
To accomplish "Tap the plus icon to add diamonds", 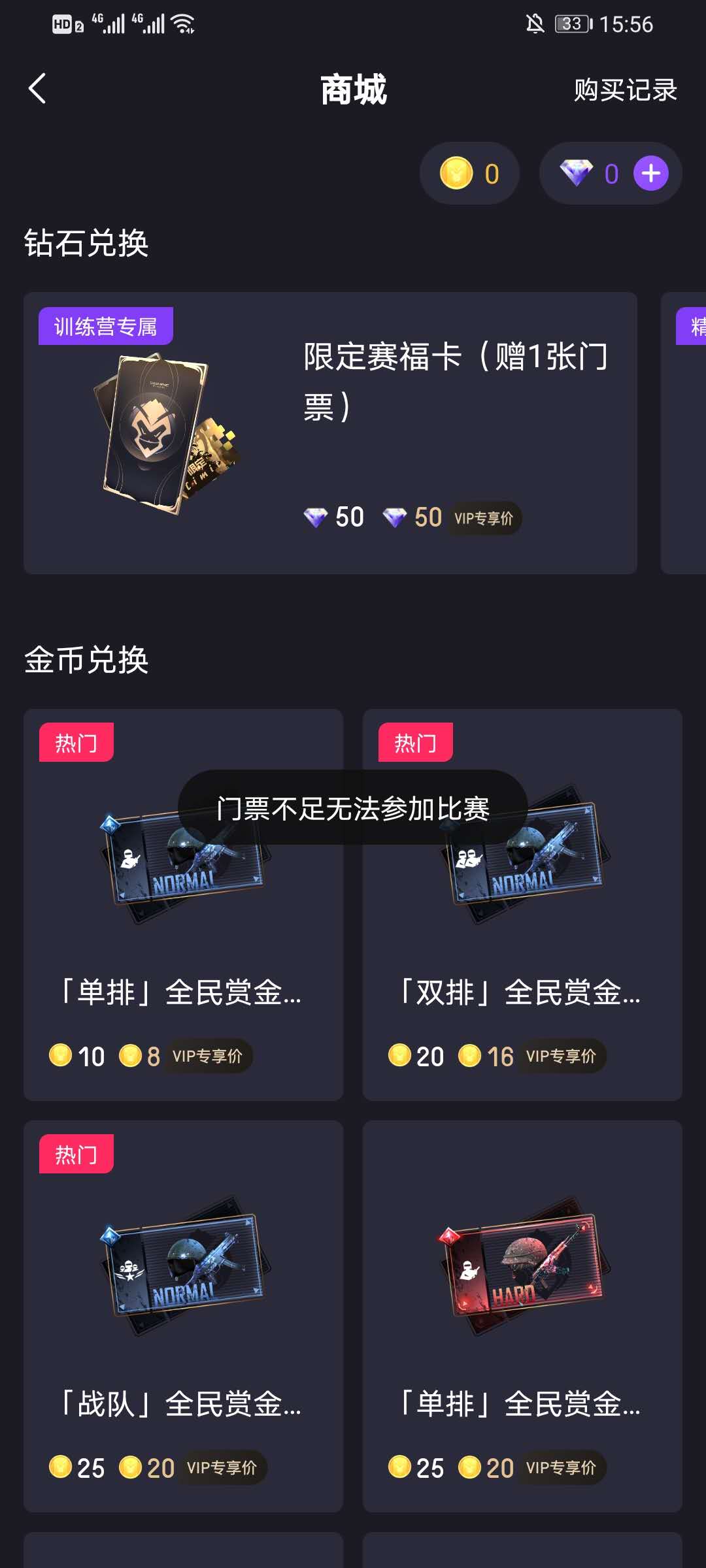I will (x=650, y=174).
